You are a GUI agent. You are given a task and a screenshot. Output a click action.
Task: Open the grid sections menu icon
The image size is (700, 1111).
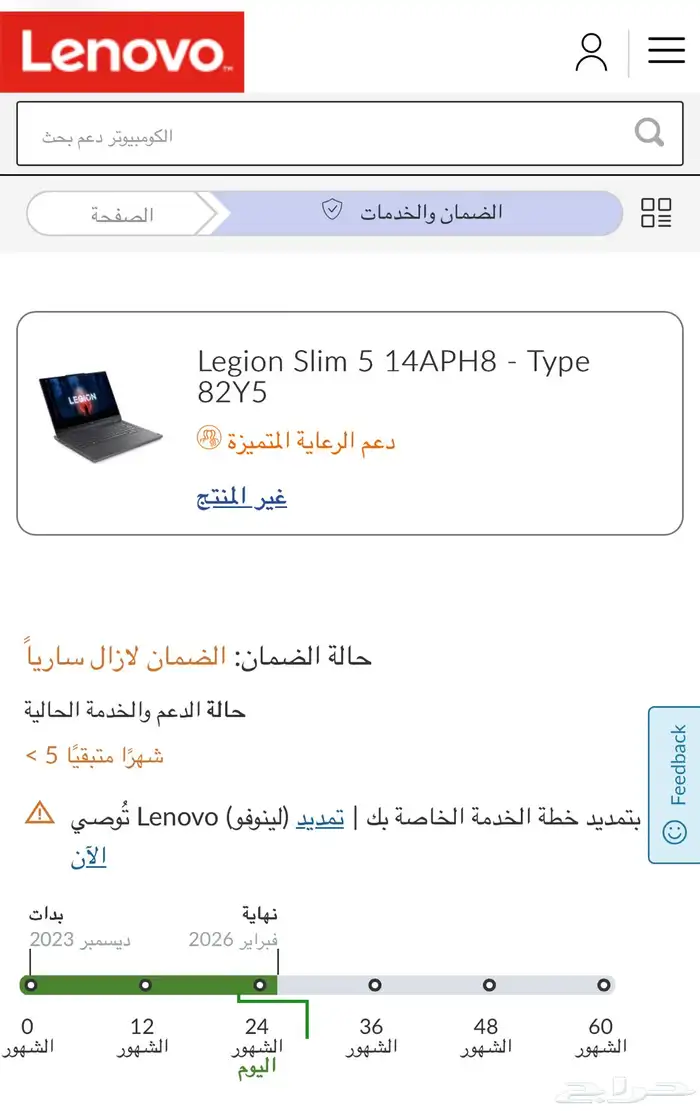pos(656,213)
